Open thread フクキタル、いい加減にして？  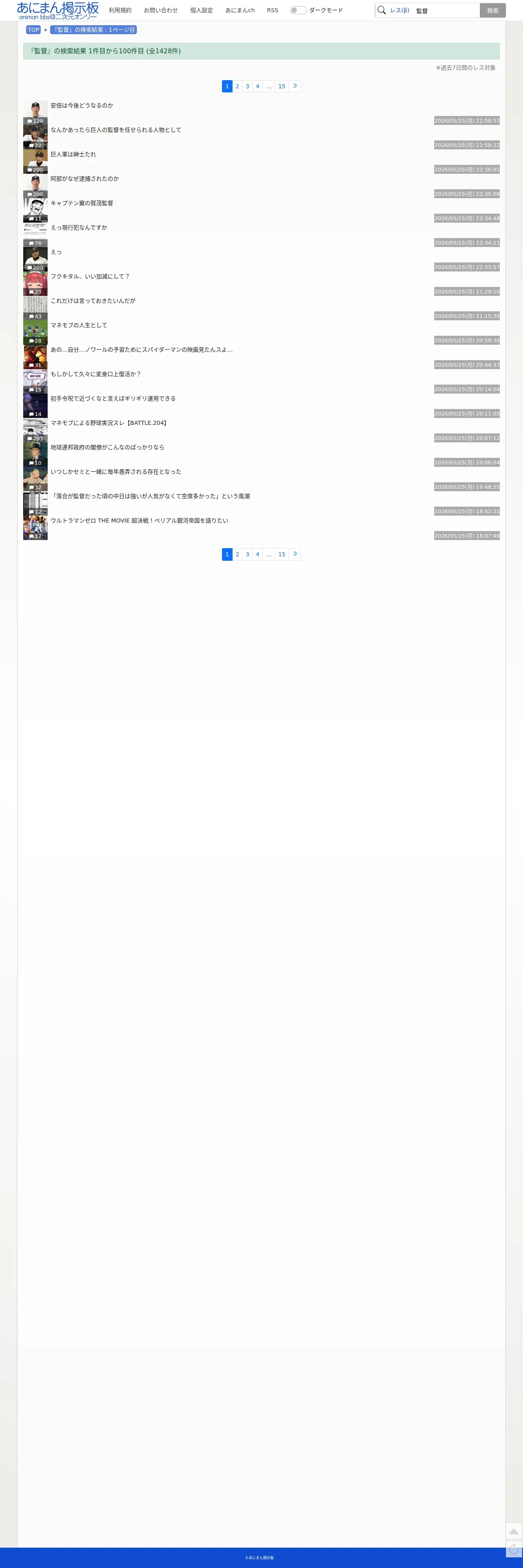pos(90,276)
